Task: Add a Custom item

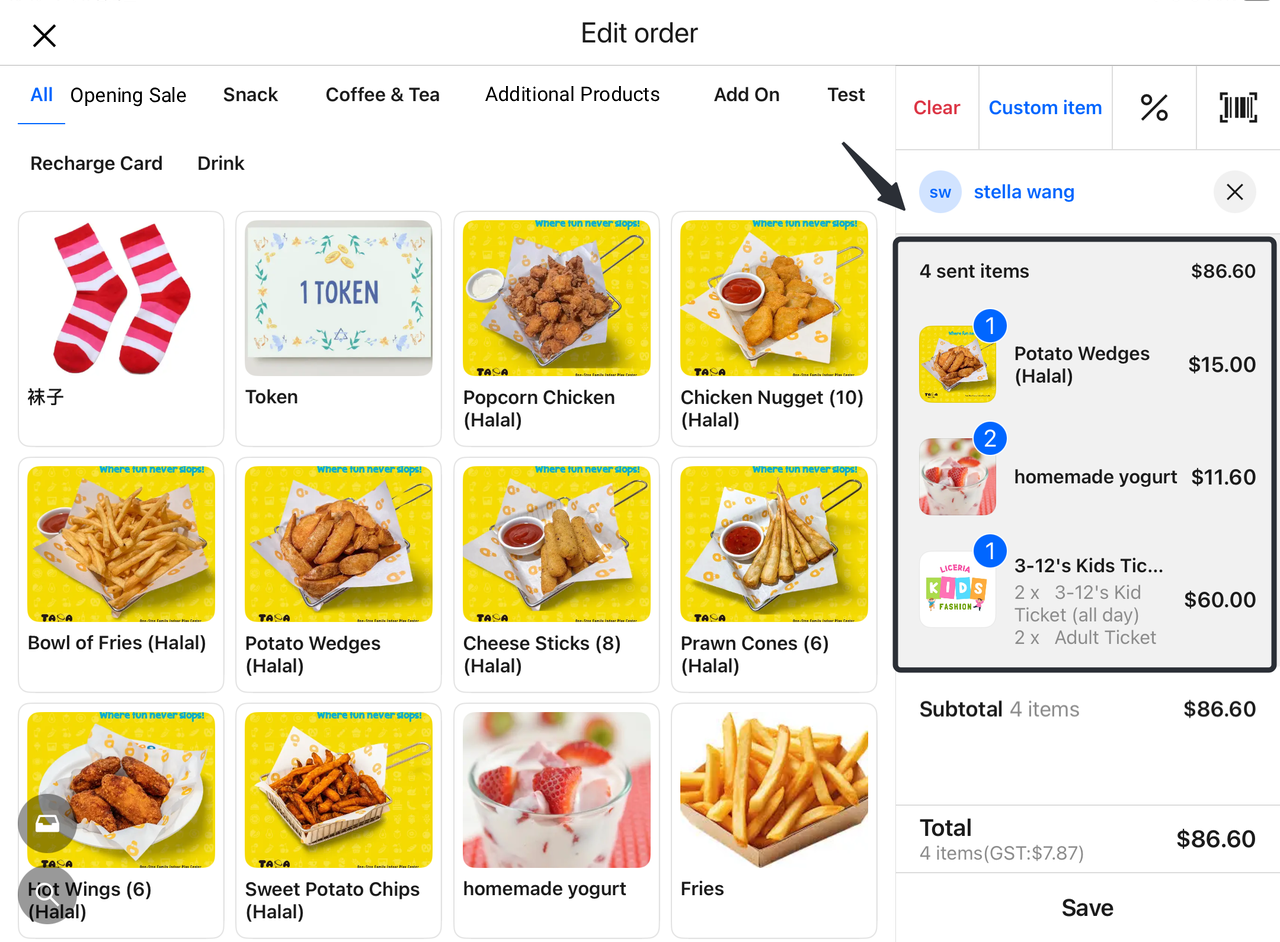Action: 1045,108
